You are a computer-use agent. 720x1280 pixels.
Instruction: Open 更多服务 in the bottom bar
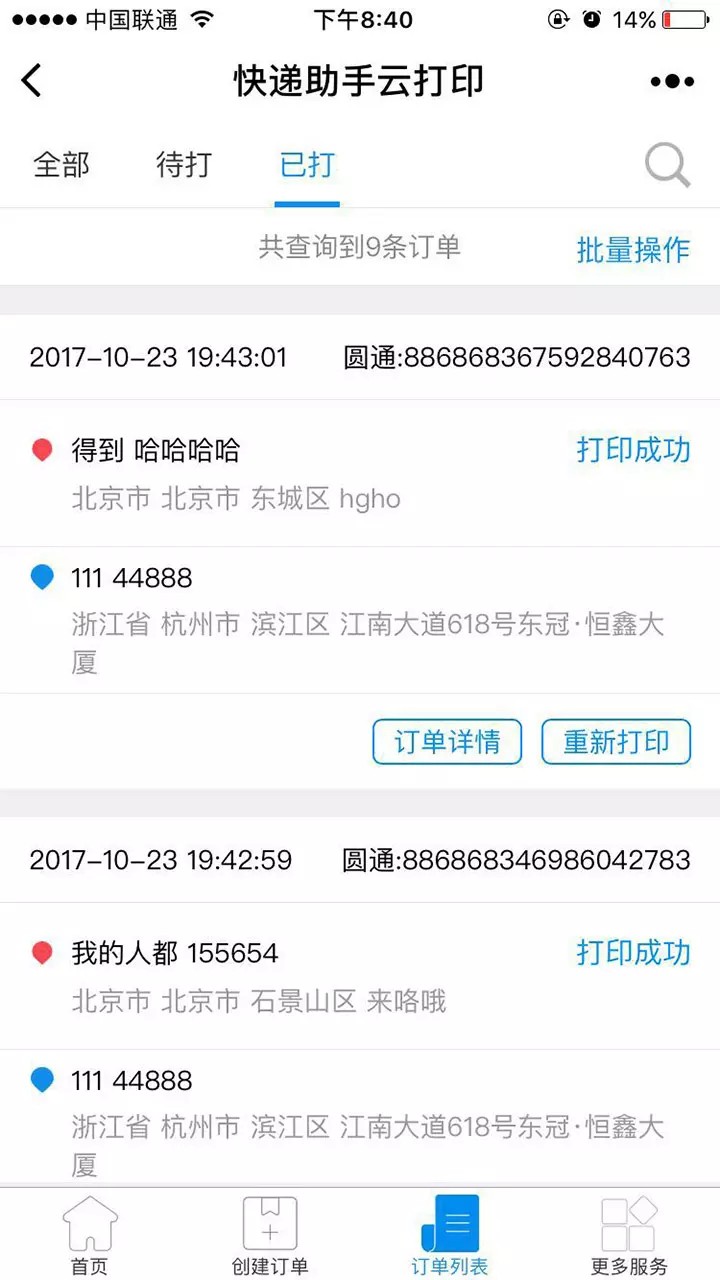(x=629, y=1236)
